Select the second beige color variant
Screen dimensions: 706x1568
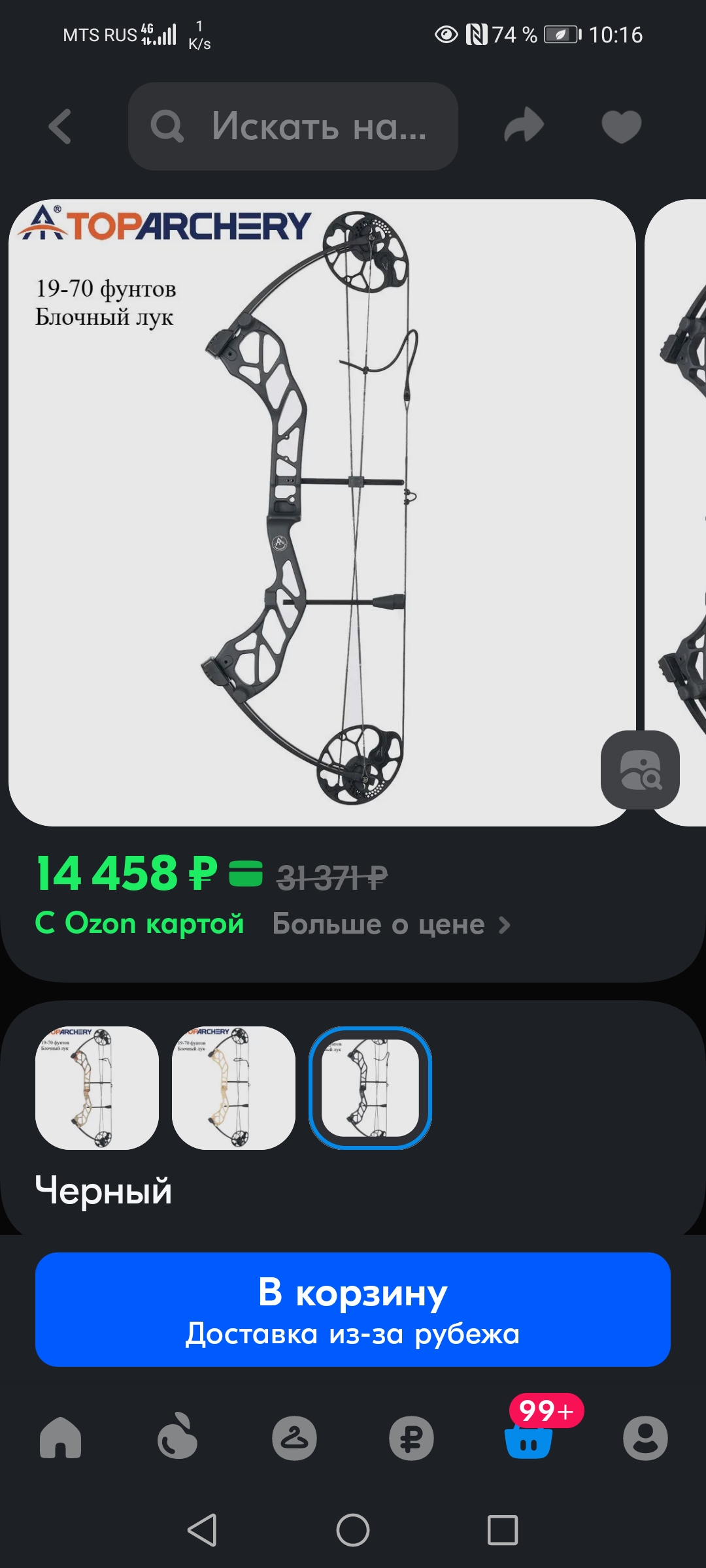[233, 1088]
